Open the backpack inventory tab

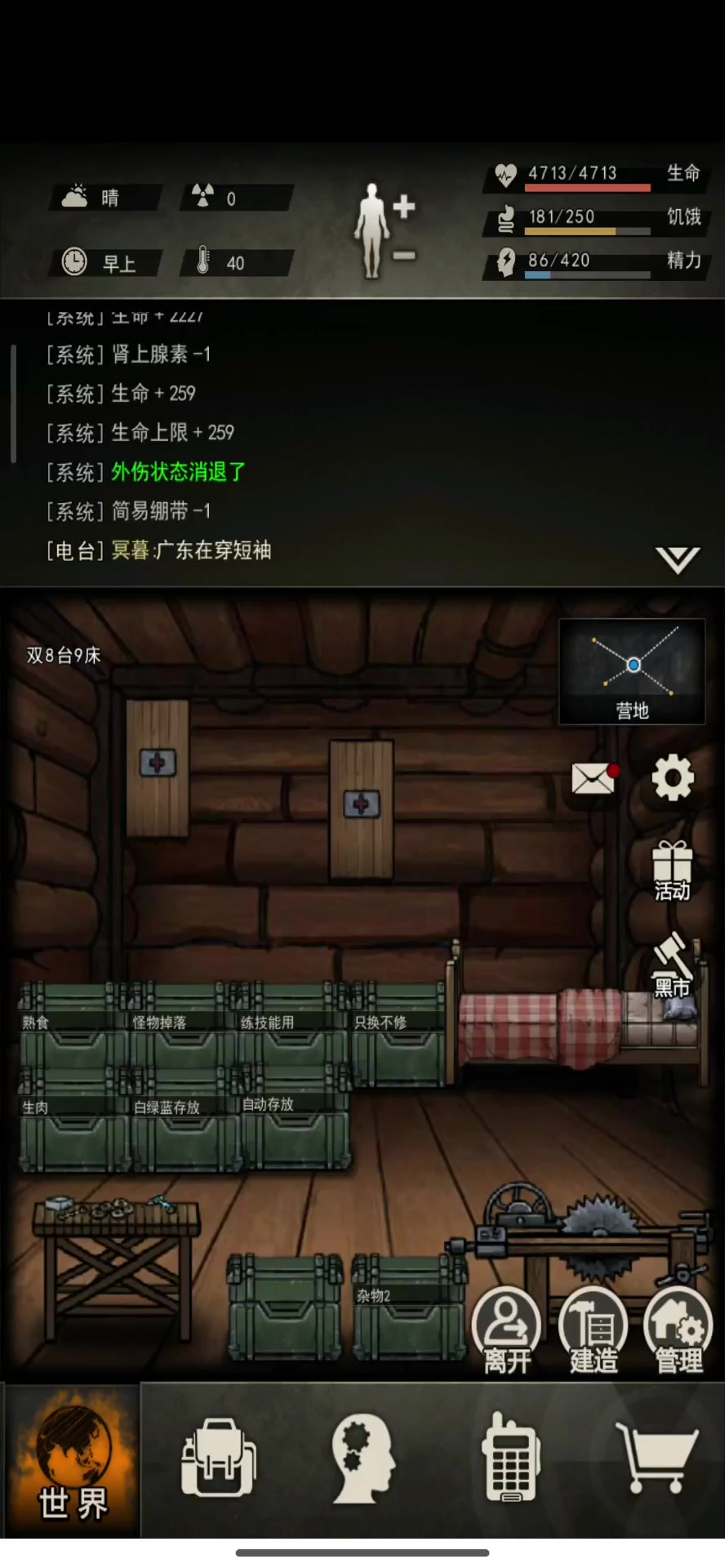[218, 1462]
